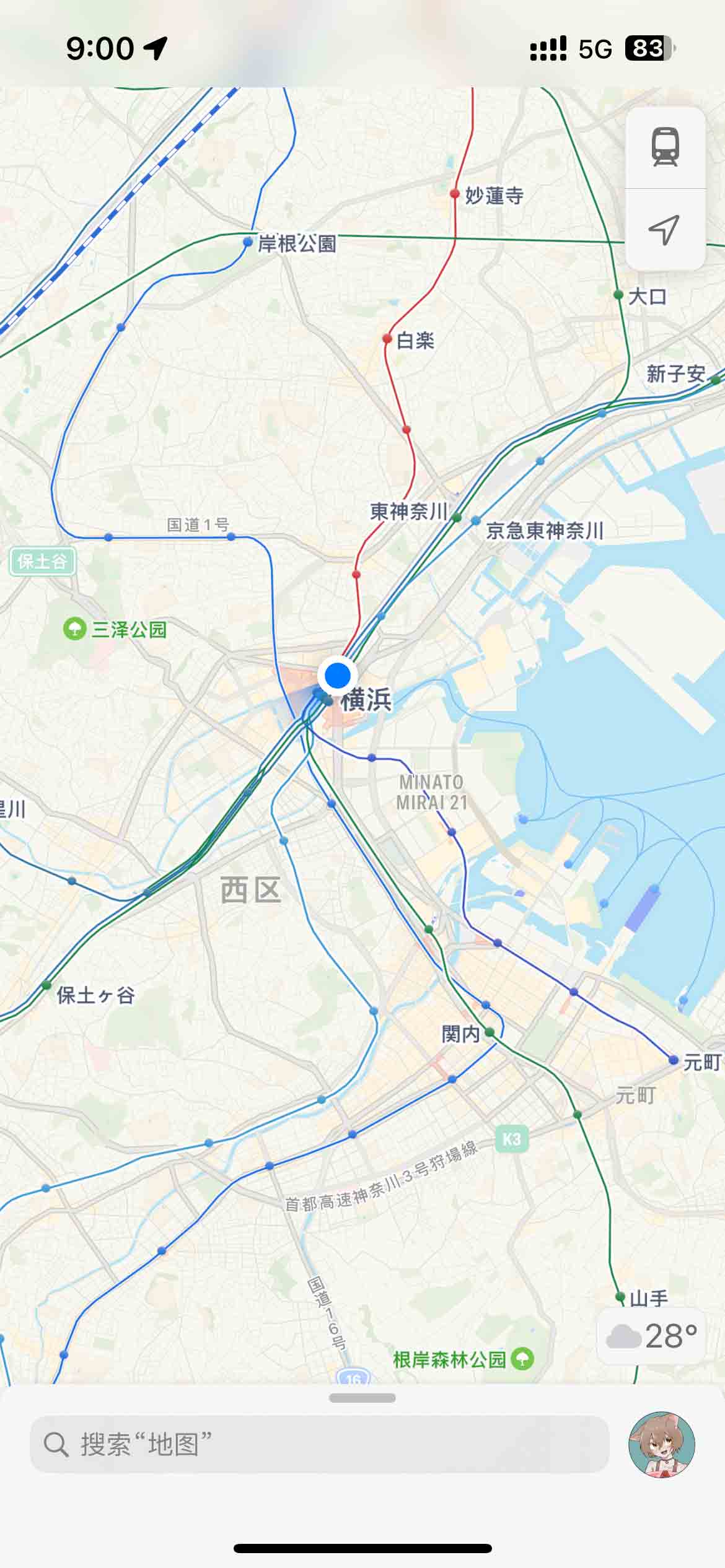Screen dimensions: 725x1568
Task: Tap the 関内 station on the map
Action: point(490,1032)
